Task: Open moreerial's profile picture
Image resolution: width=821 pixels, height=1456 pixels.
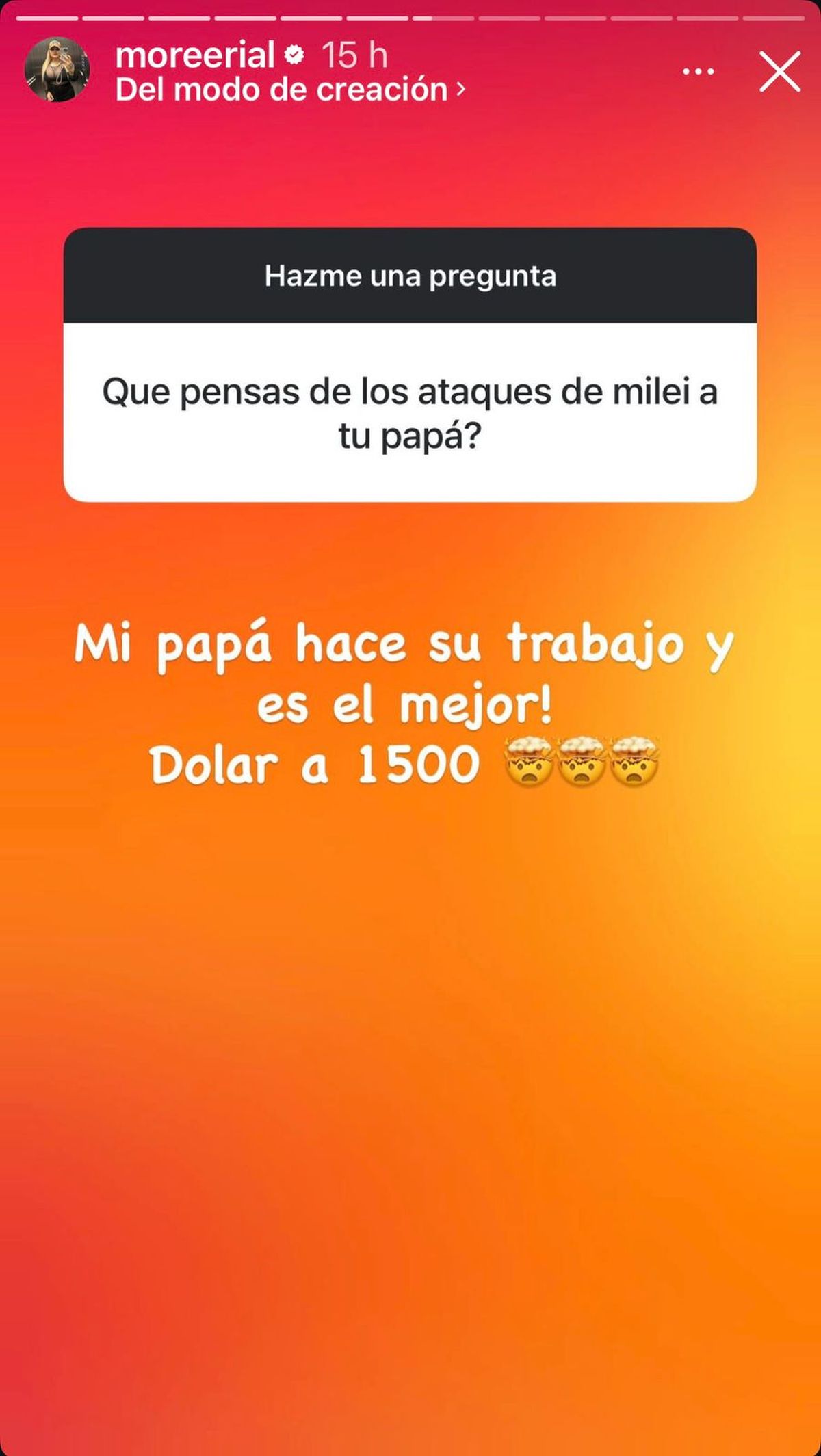Action: point(57,69)
